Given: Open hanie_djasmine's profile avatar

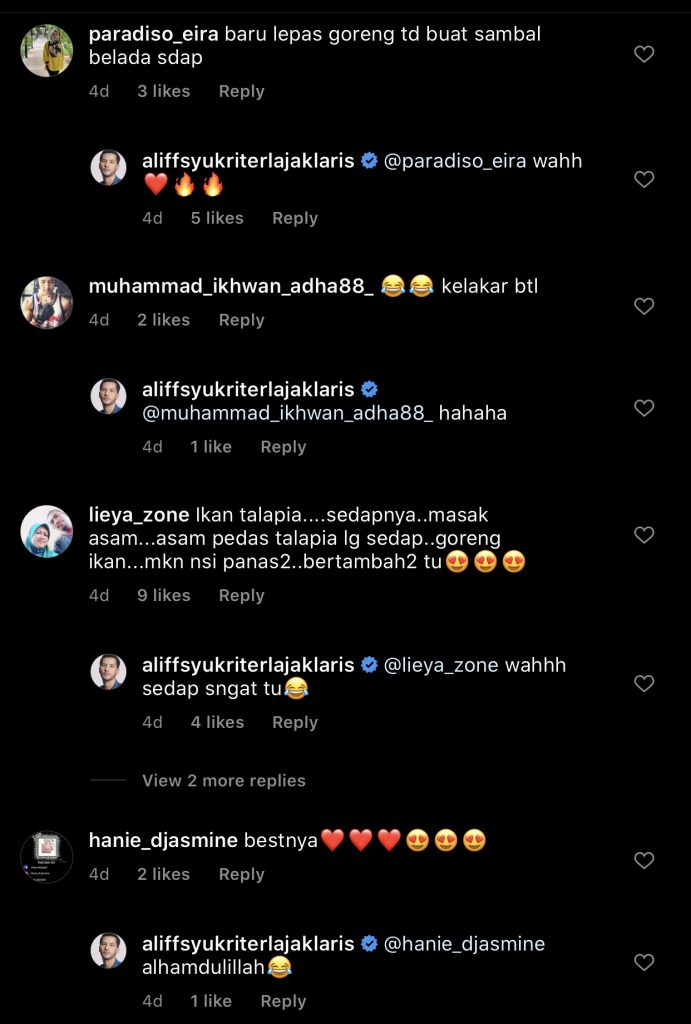Looking at the screenshot, I should 47,857.
